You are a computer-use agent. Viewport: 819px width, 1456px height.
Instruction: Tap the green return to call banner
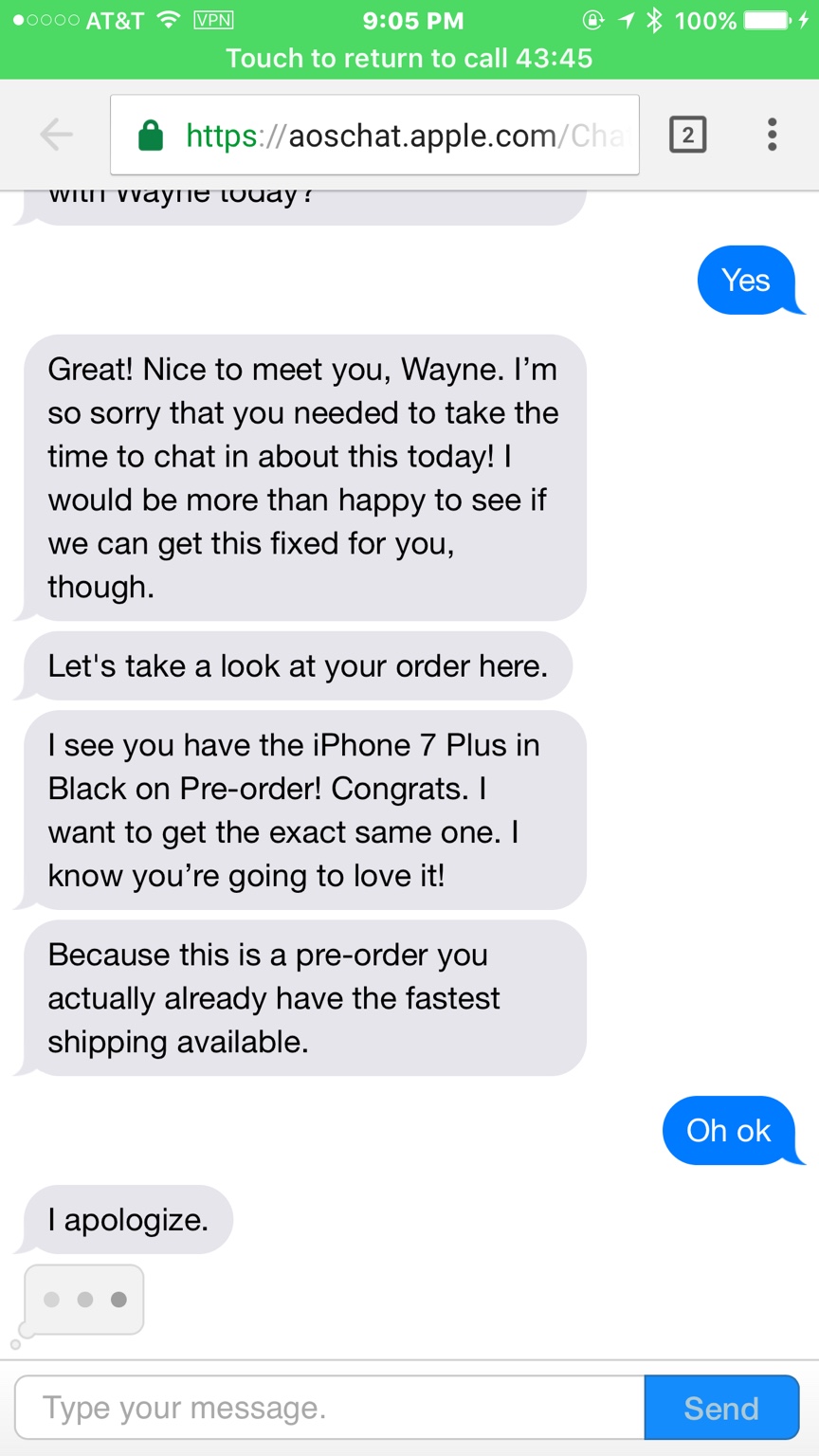409,58
